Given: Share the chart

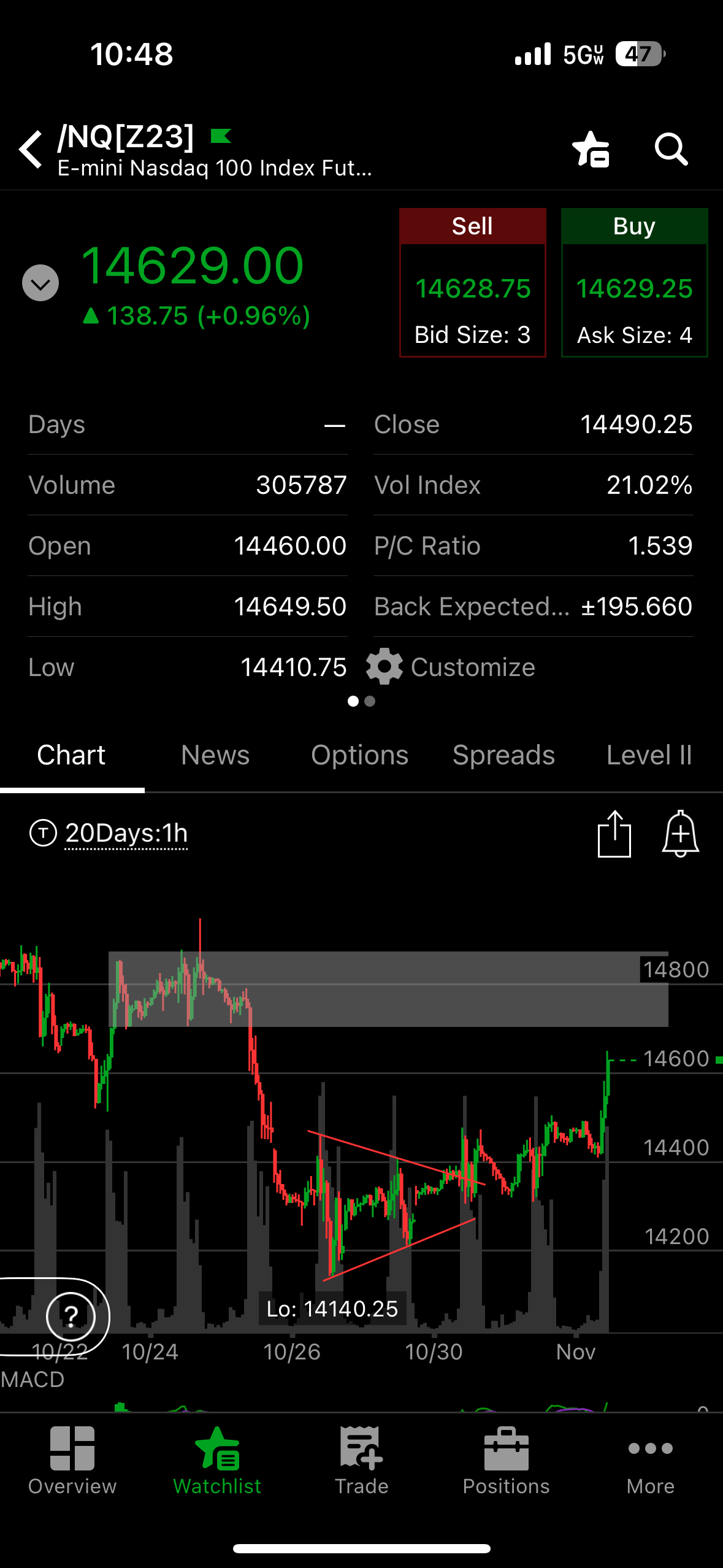Looking at the screenshot, I should pyautogui.click(x=614, y=834).
